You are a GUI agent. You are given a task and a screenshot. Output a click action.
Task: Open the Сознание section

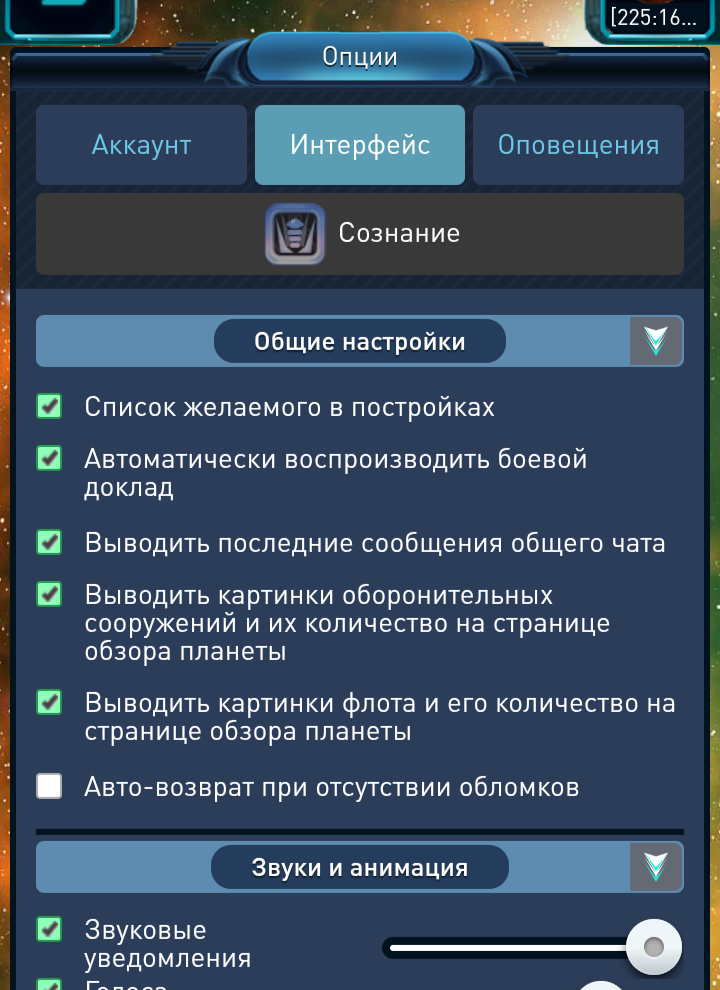(360, 234)
